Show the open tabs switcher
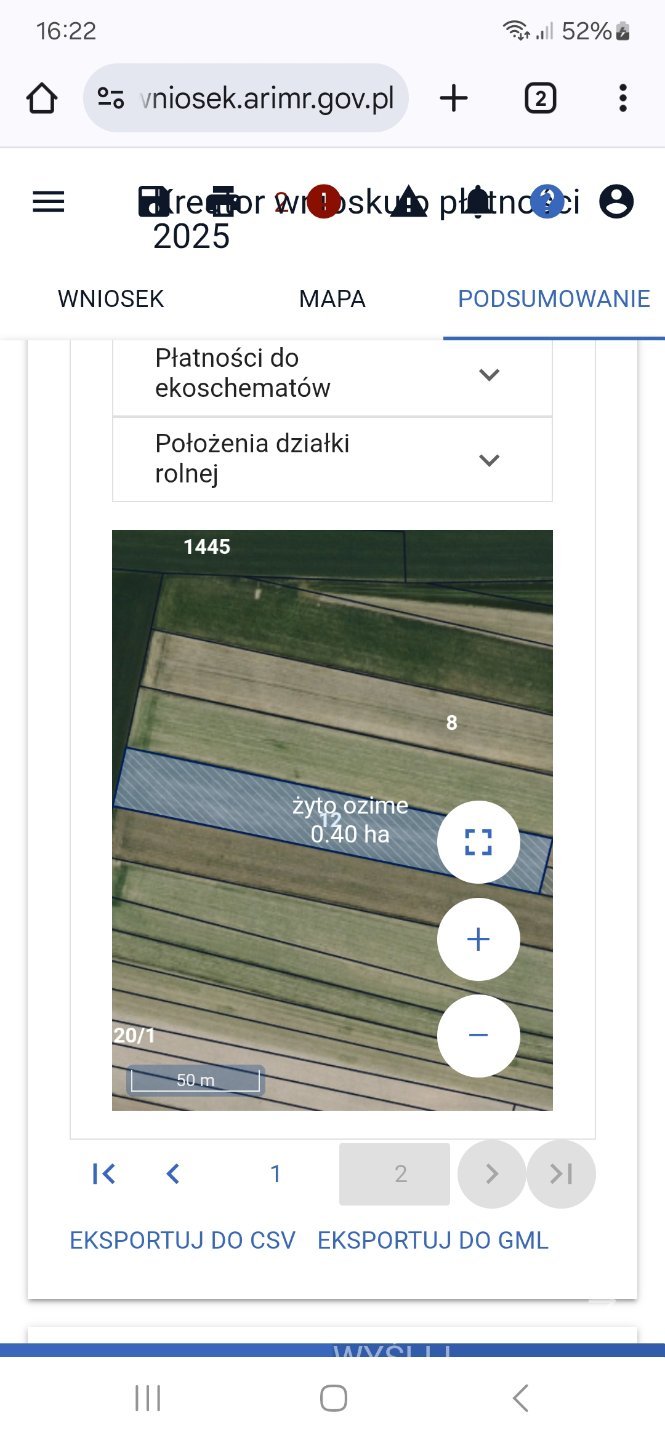Screen dimensions: 665x1440 [540, 98]
